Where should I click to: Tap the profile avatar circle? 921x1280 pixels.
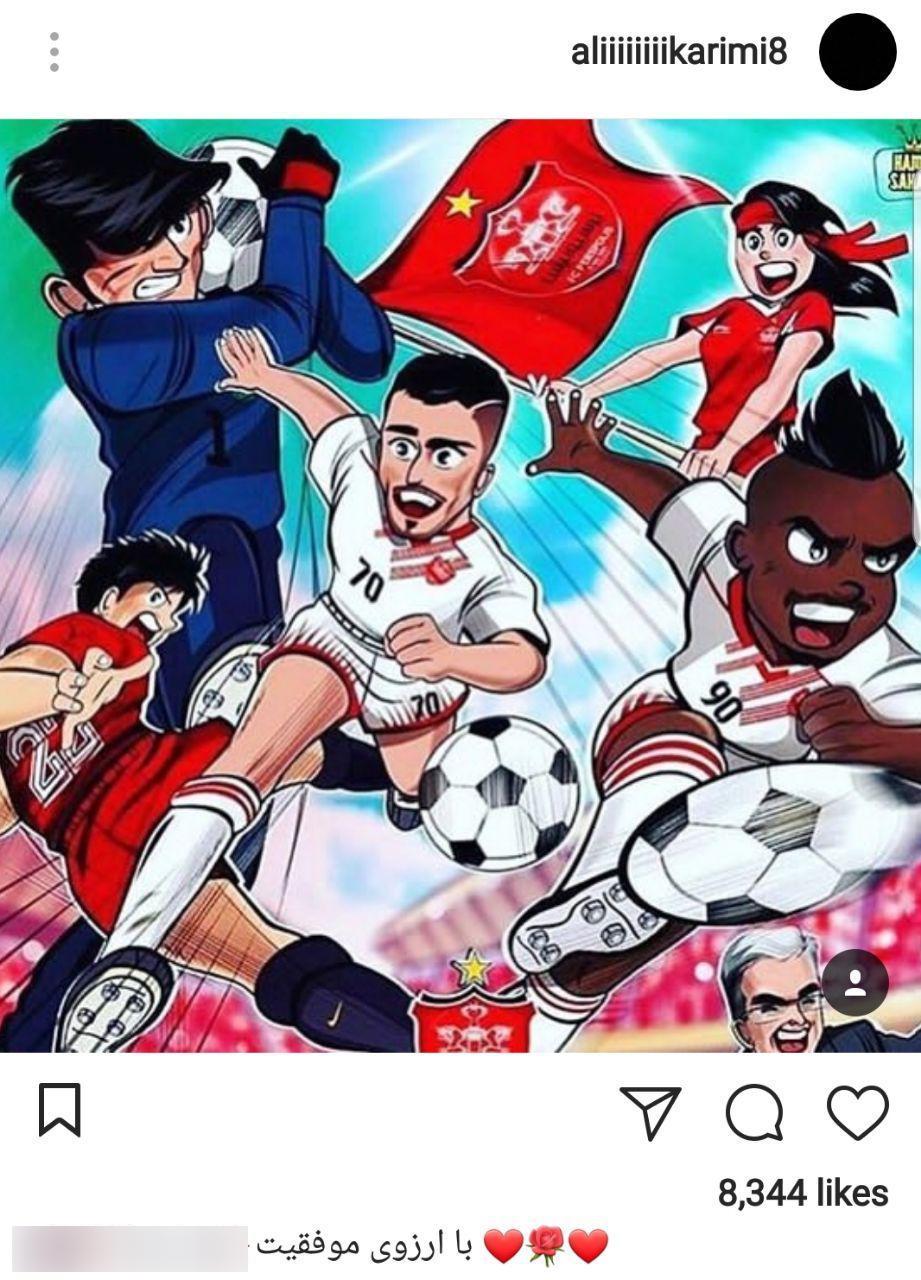pyautogui.click(x=857, y=51)
